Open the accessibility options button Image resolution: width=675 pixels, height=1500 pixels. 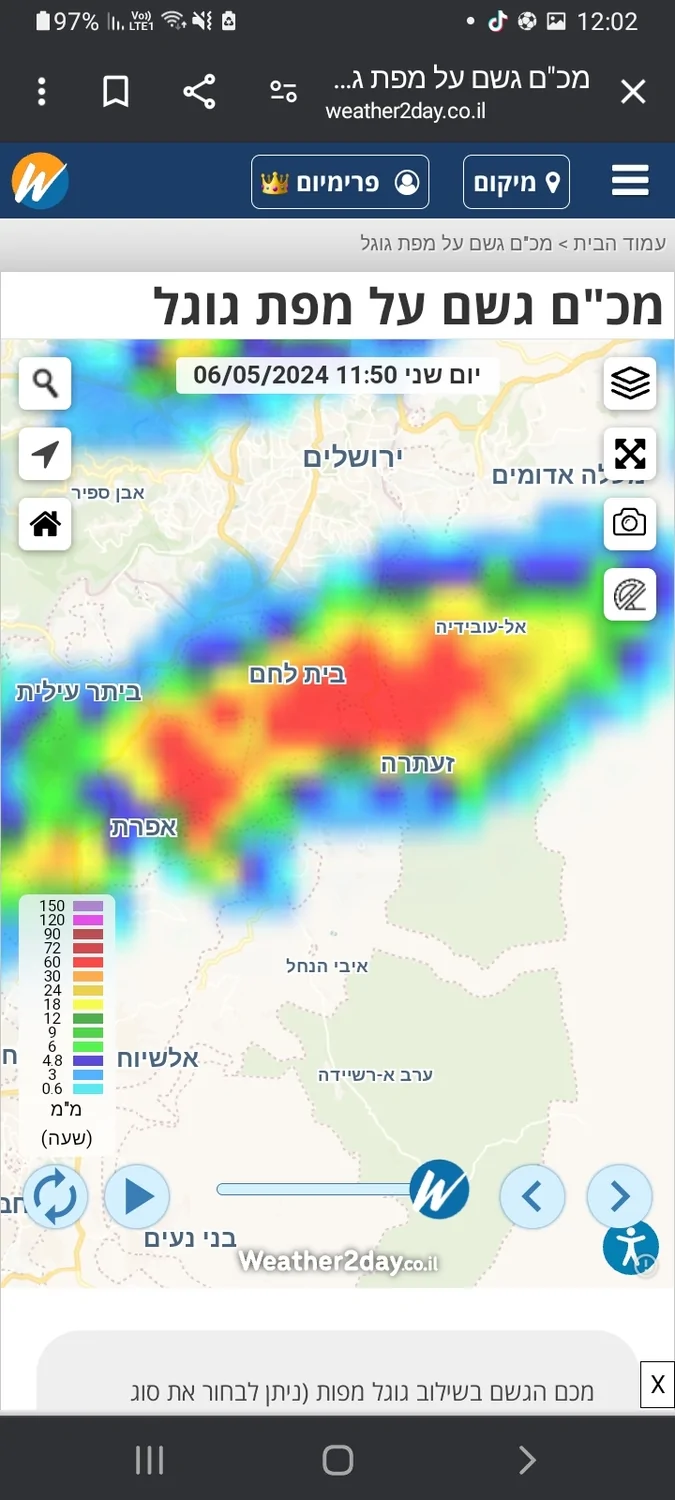coord(630,1247)
